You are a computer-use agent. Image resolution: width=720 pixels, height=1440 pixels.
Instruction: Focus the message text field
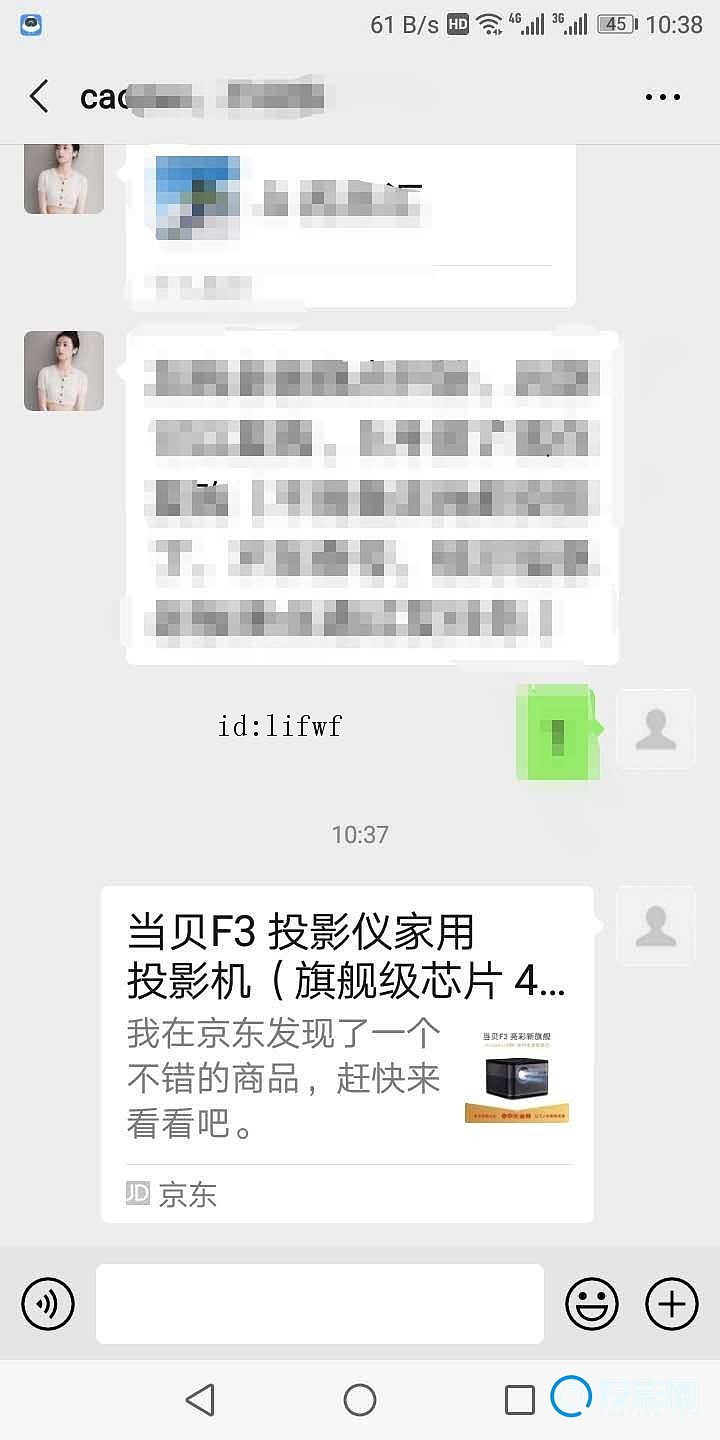coord(320,1304)
